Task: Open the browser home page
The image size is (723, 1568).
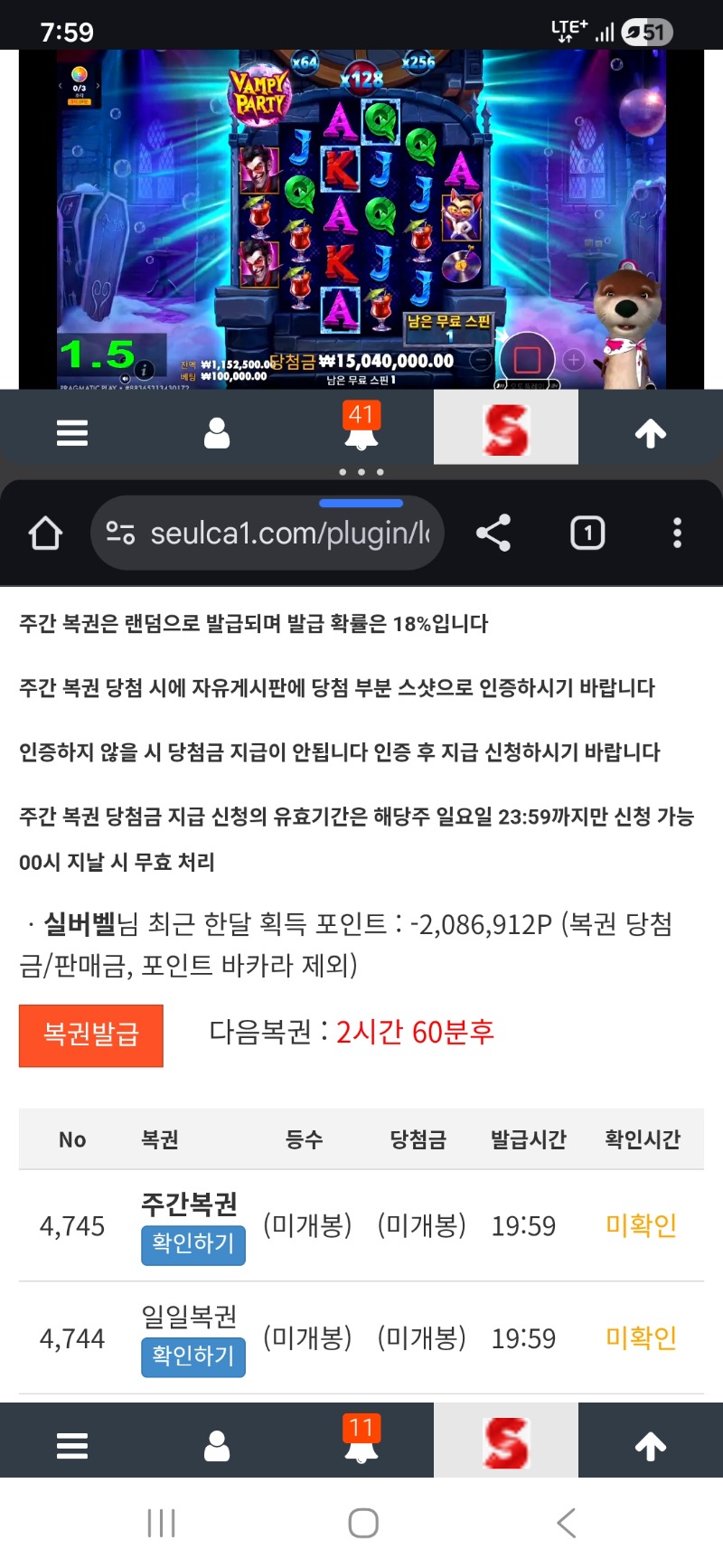Action: [45, 534]
